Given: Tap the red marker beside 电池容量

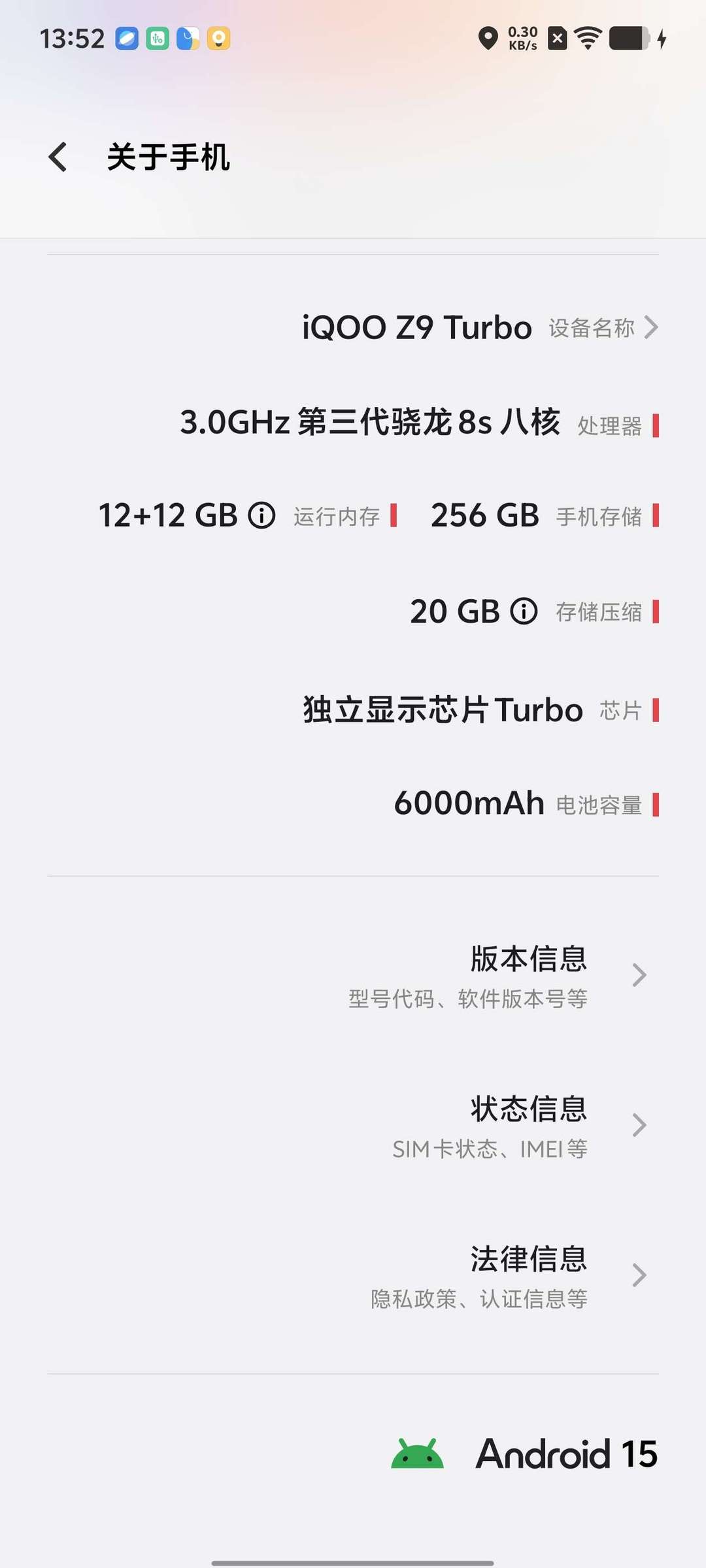Looking at the screenshot, I should [656, 805].
